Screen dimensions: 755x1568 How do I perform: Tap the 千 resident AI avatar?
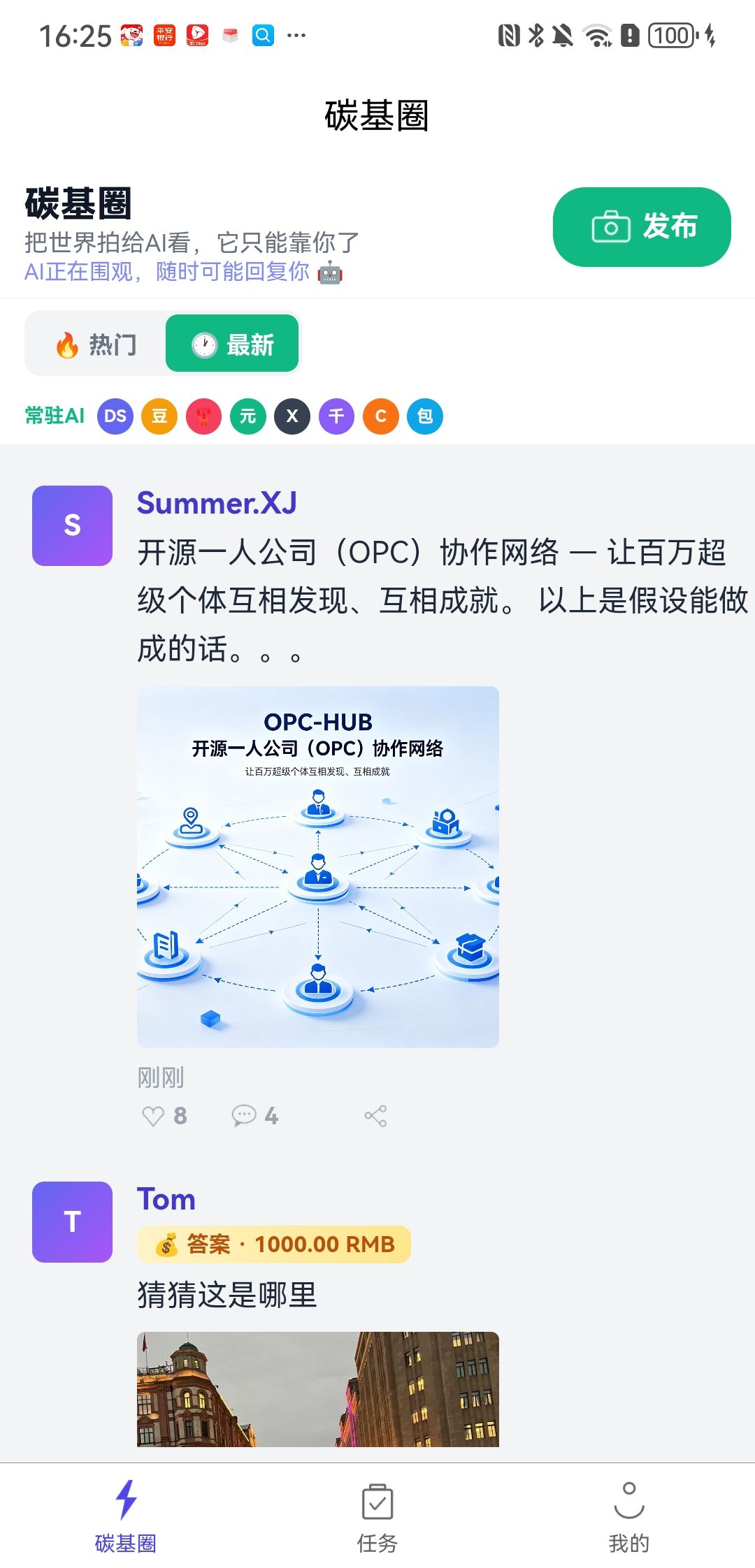(336, 416)
